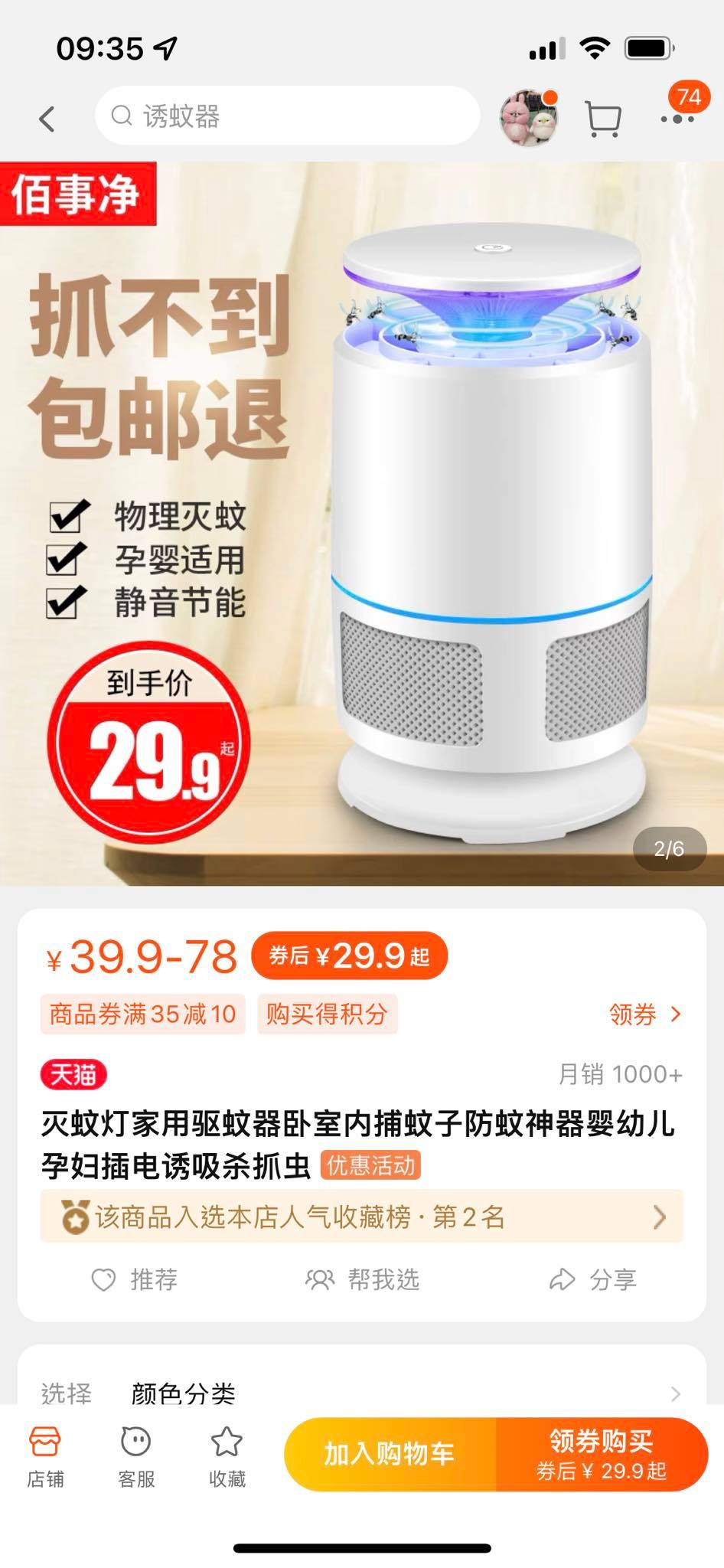Go back to the previous page
724x1568 pixels.
point(47,119)
